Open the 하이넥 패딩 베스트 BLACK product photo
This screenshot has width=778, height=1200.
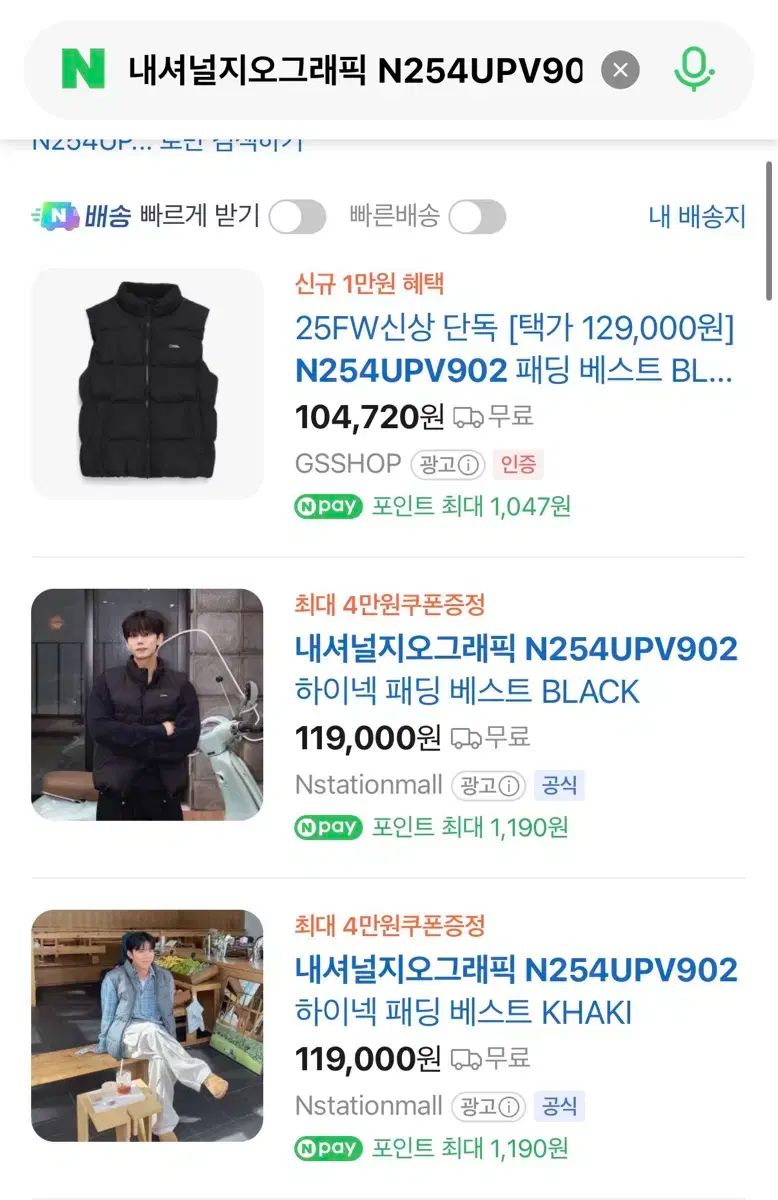click(x=147, y=704)
